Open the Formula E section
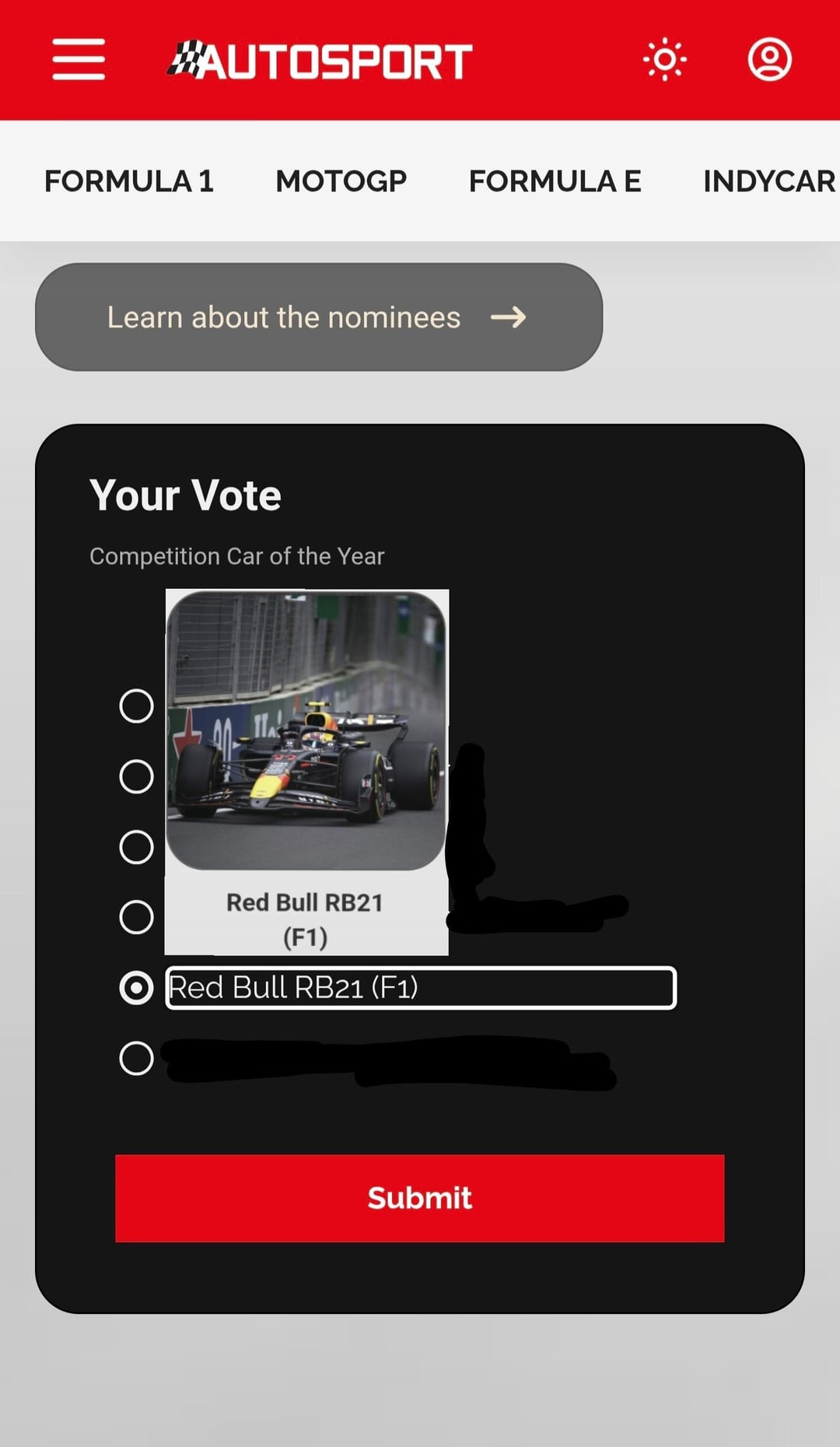840x1447 pixels. [x=555, y=181]
